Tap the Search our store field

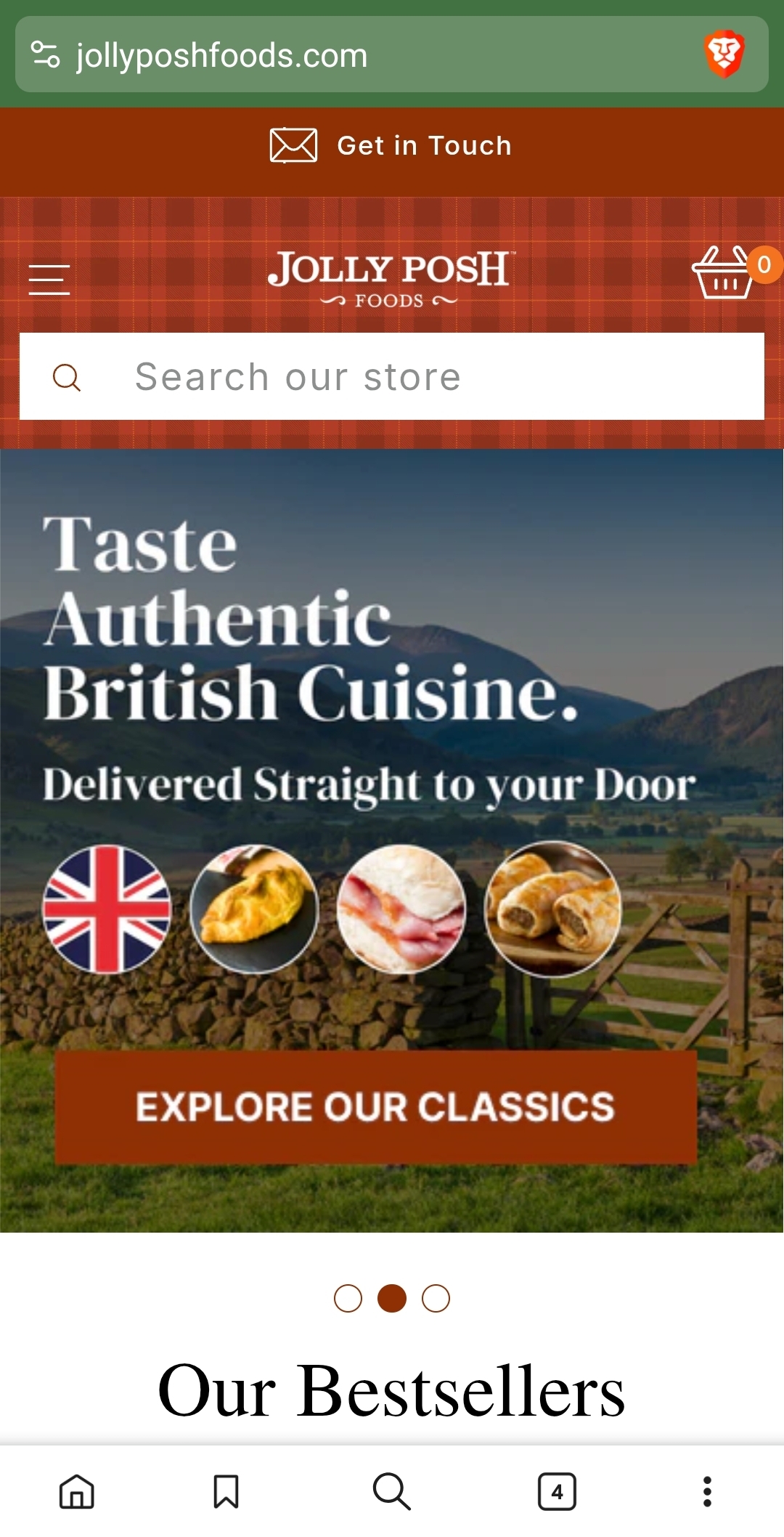point(392,376)
